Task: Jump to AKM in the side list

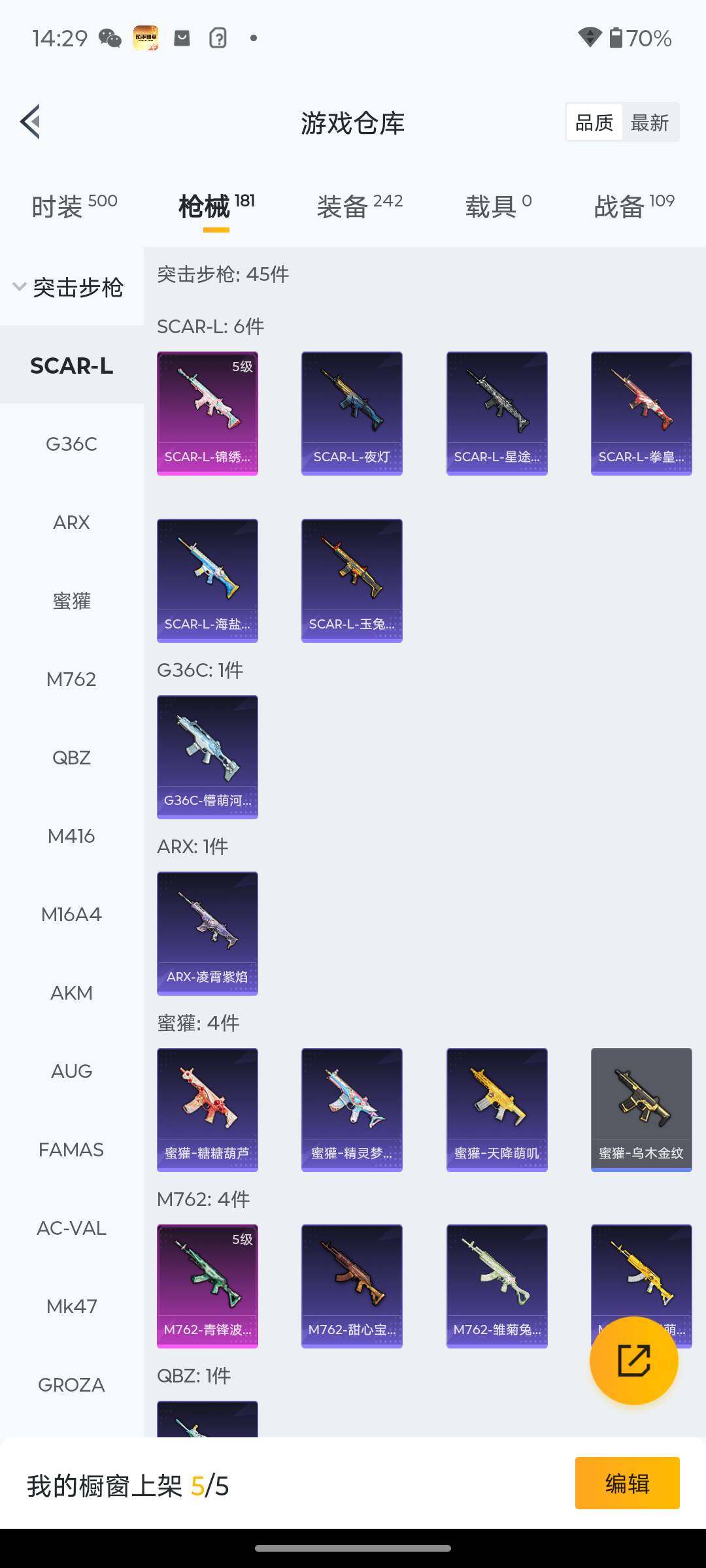Action: tap(71, 993)
